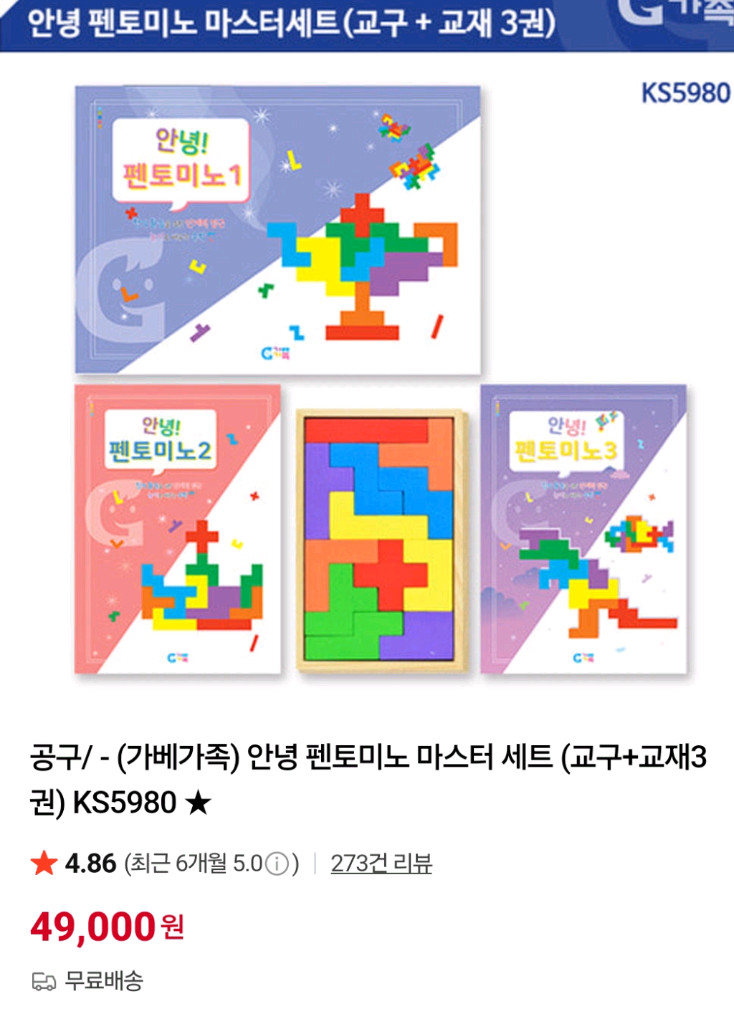The height and width of the screenshot is (1024, 734).
Task: Open the pink 안녕! 펜토미노2 book cover
Action: pos(180,530)
